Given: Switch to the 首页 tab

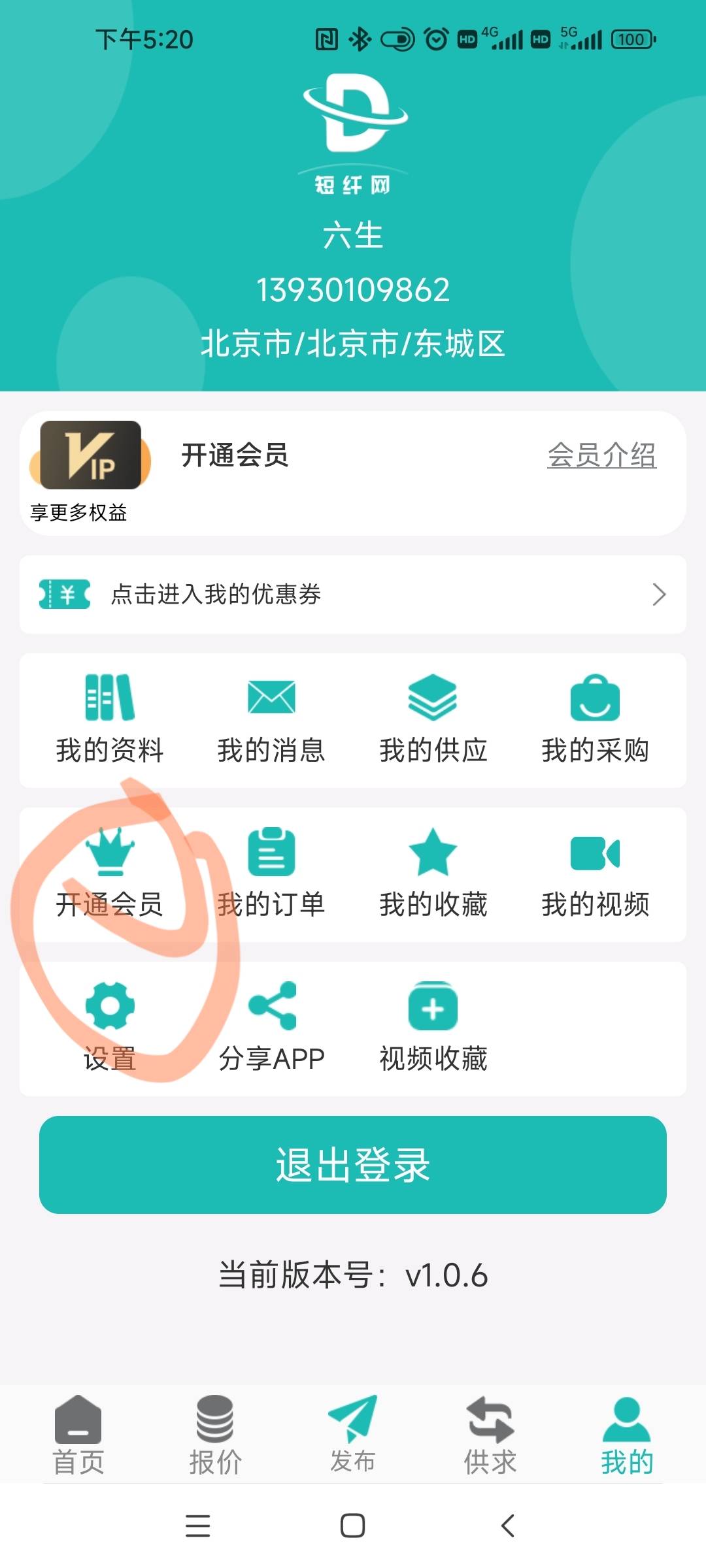Looking at the screenshot, I should coord(78,1435).
